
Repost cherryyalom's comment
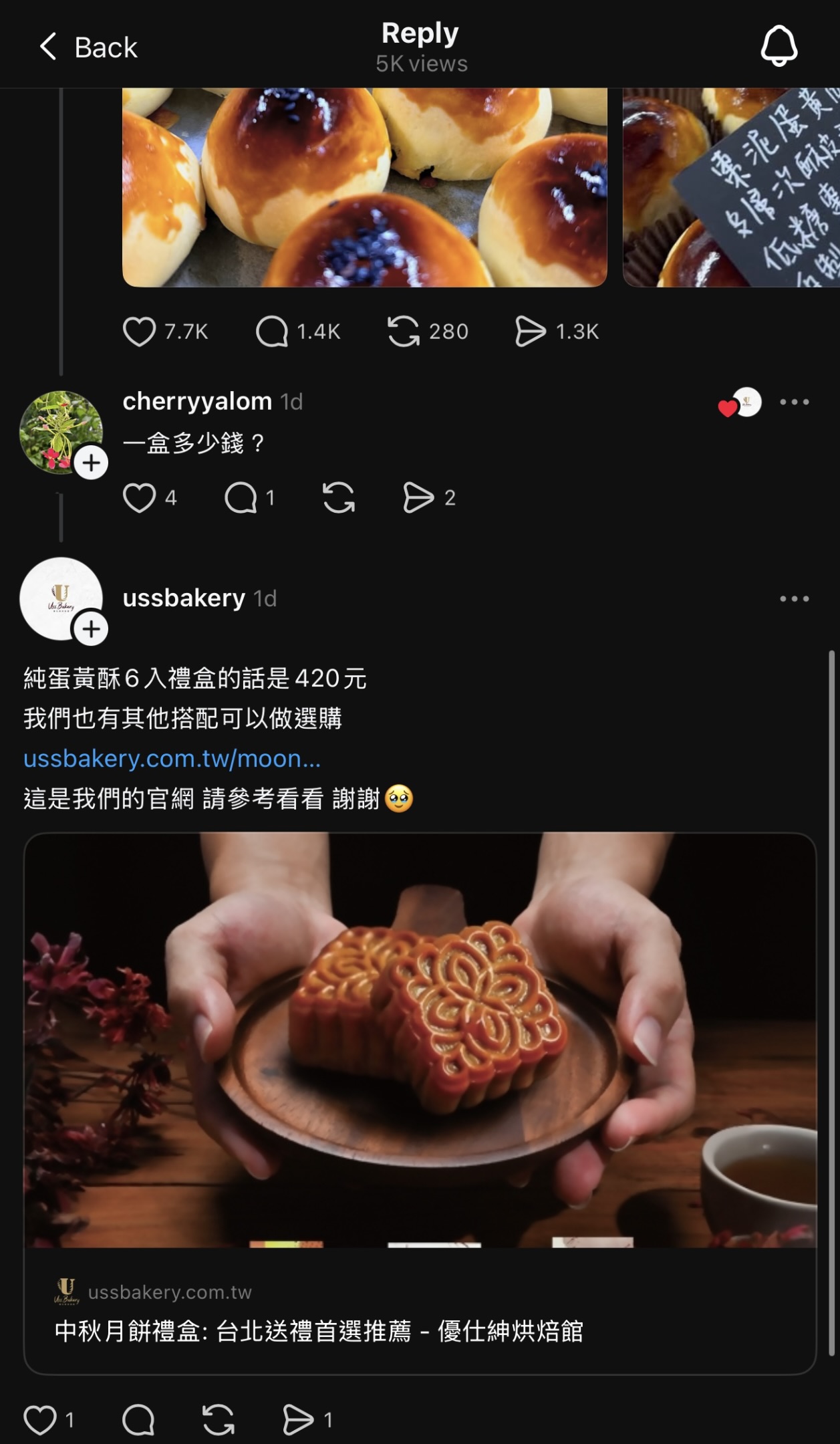coord(339,498)
